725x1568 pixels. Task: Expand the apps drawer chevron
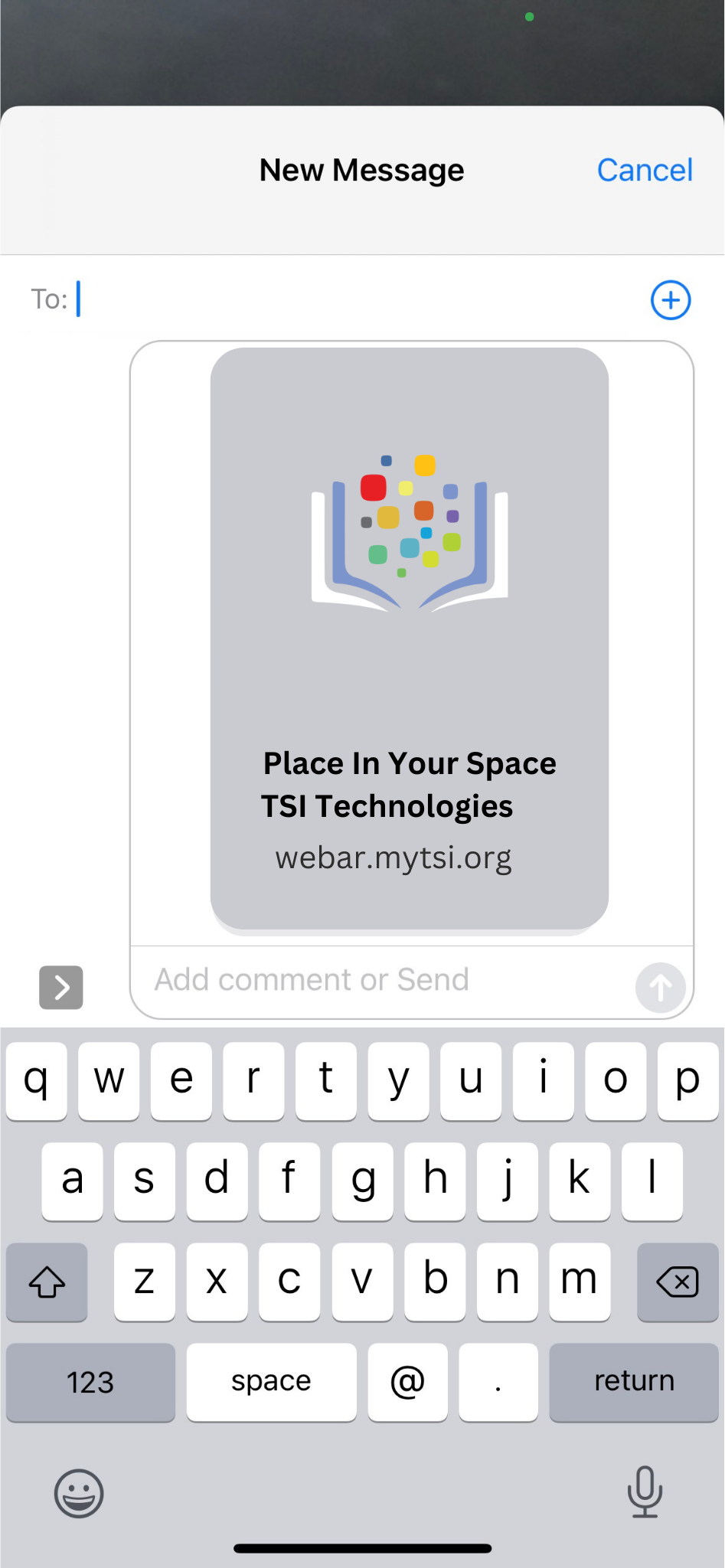coord(61,987)
